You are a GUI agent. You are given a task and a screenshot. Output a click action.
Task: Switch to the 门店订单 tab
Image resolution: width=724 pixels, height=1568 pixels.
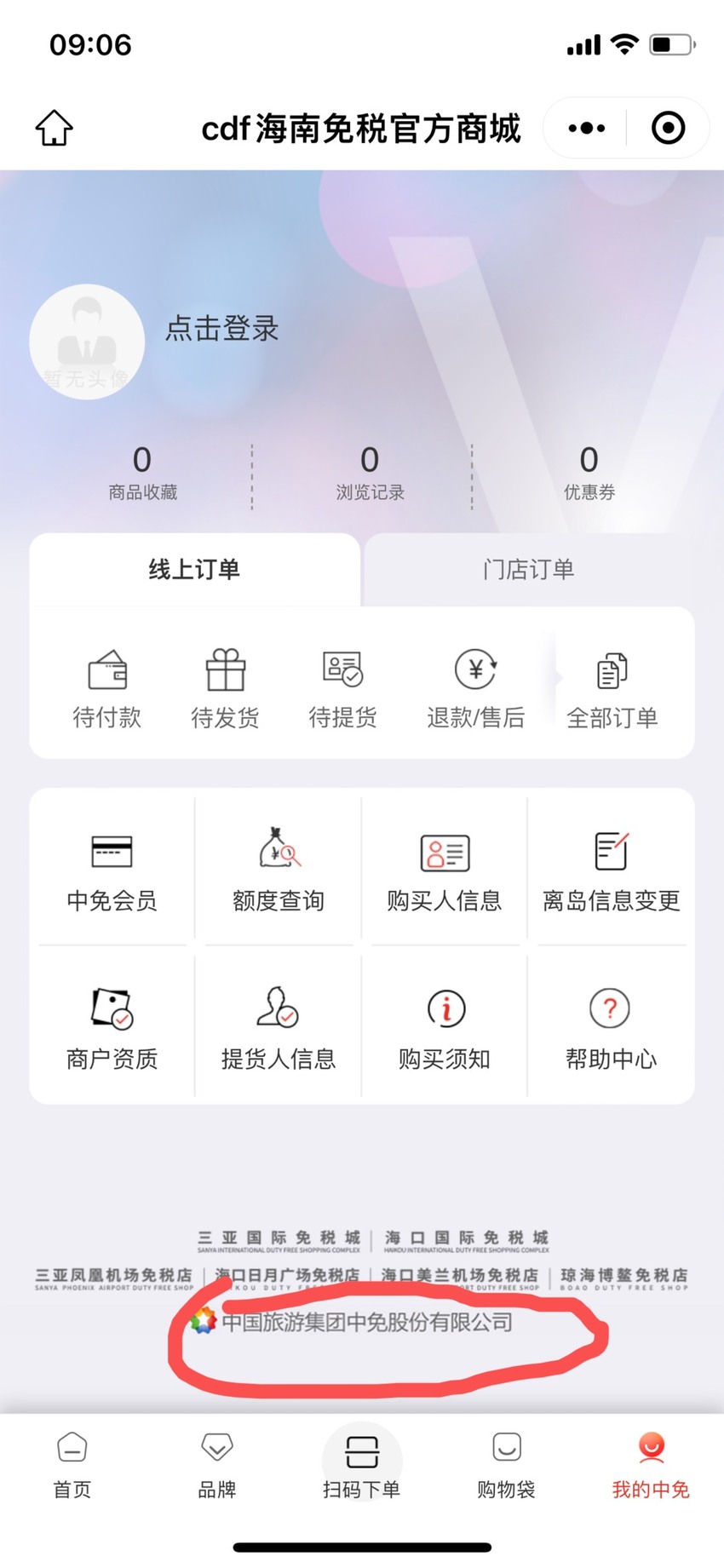click(x=529, y=569)
